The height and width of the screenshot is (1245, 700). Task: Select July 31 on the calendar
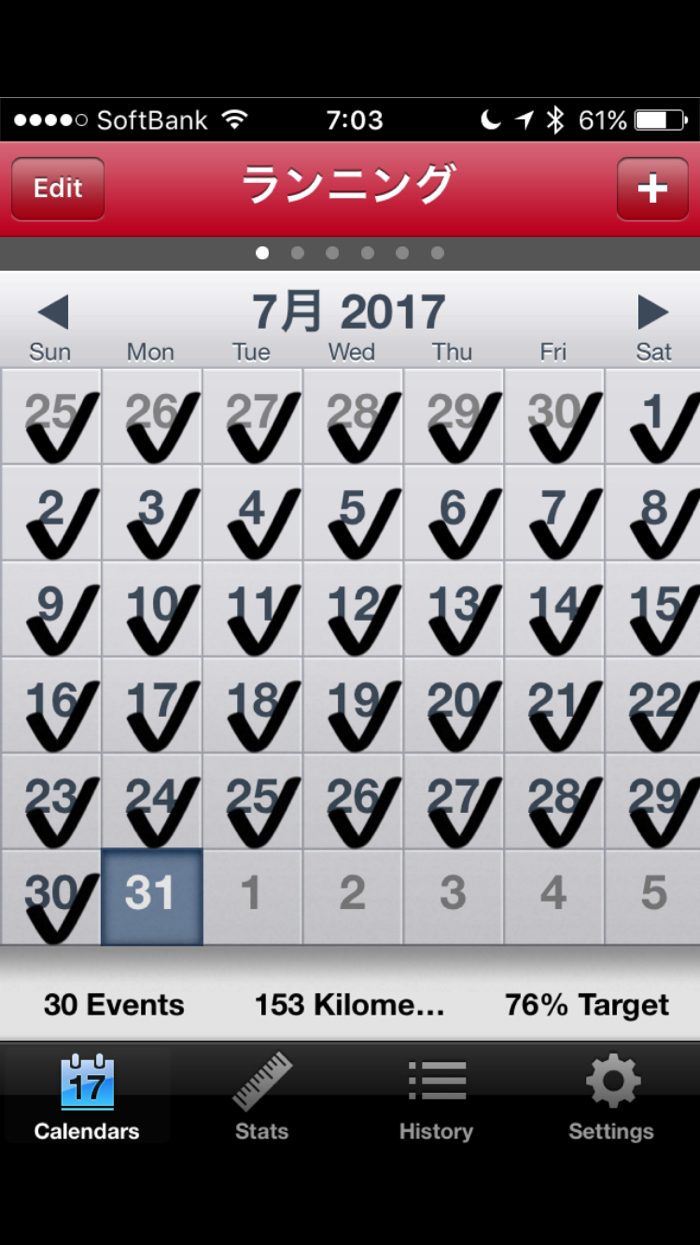tap(152, 896)
